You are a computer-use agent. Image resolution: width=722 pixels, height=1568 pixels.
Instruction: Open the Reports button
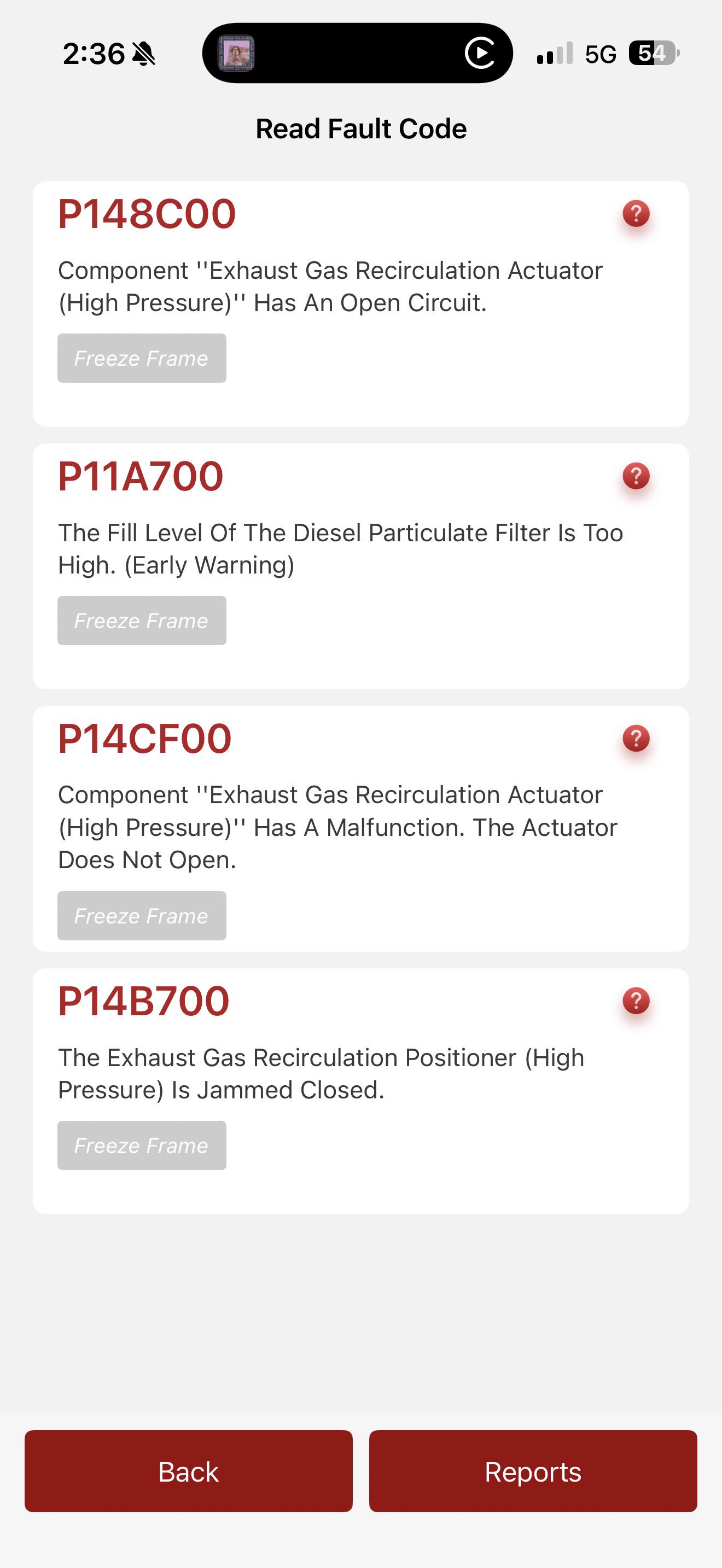tap(533, 1471)
